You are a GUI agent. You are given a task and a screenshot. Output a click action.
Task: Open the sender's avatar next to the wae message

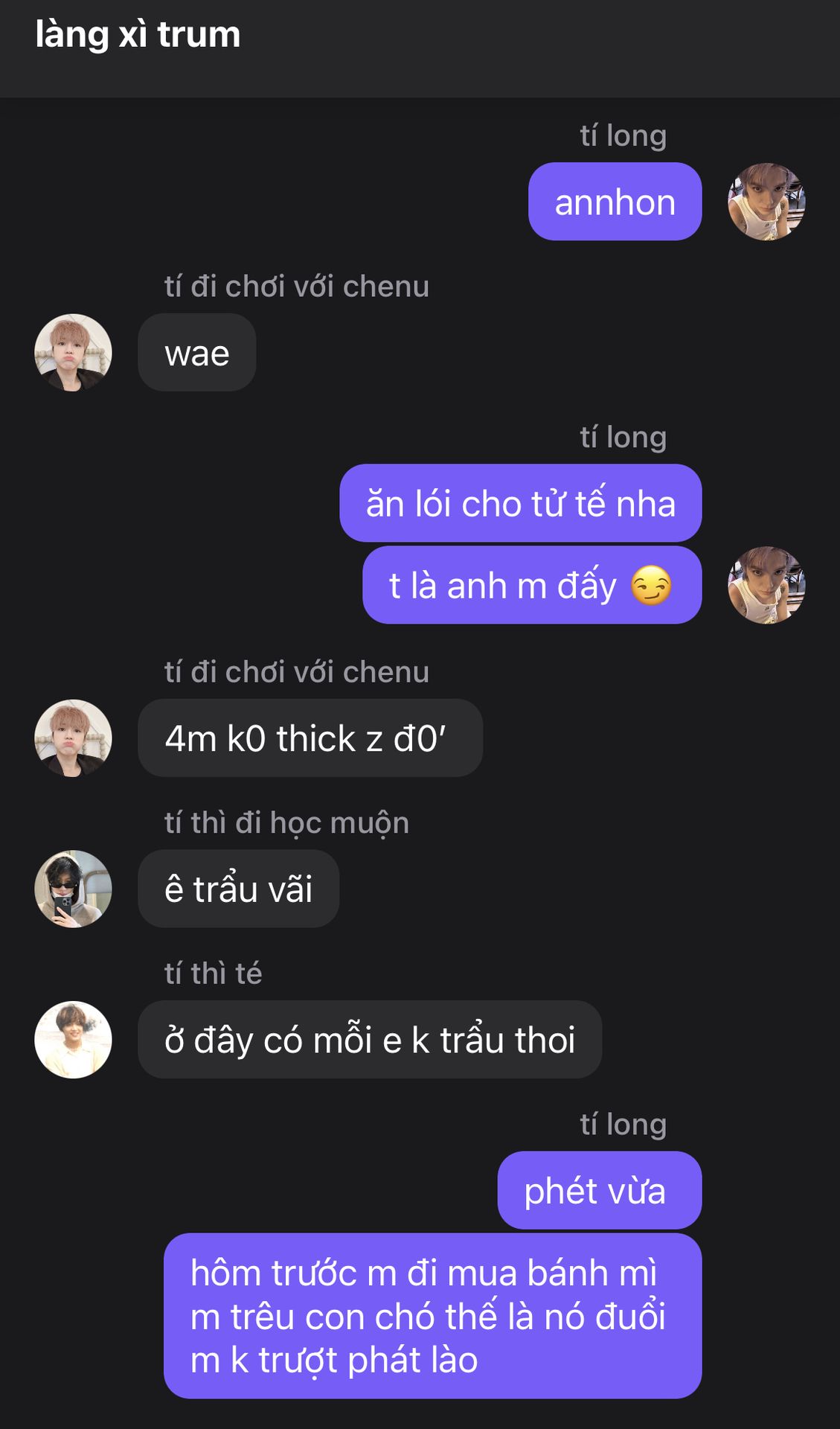click(73, 352)
